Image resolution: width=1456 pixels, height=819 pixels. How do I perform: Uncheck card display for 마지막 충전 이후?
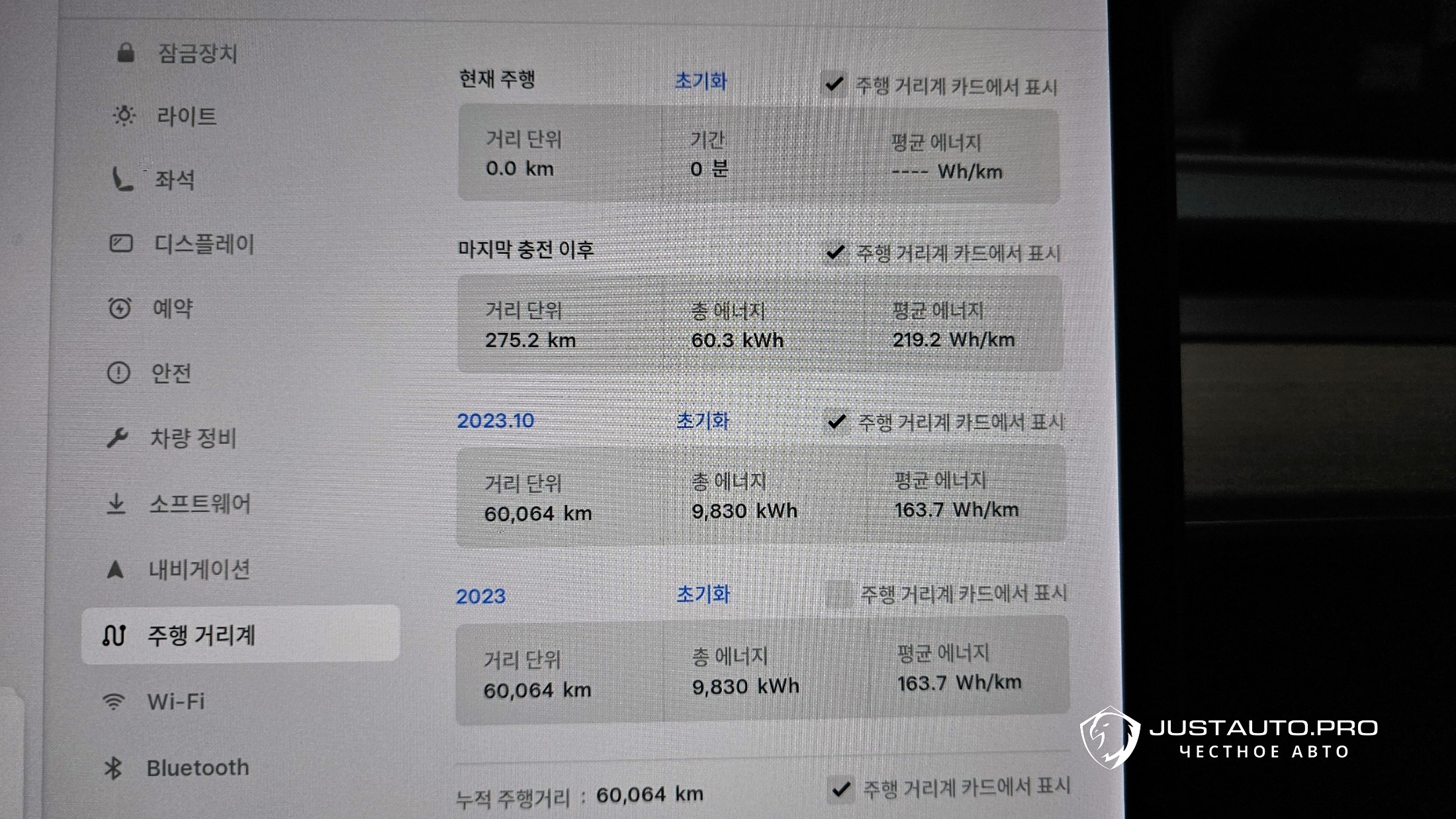pyautogui.click(x=836, y=253)
